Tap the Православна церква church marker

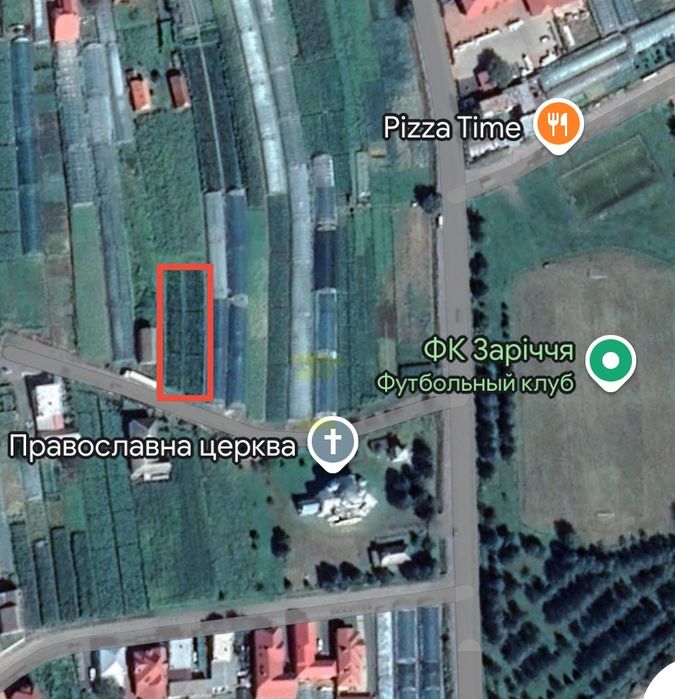[x=332, y=442]
